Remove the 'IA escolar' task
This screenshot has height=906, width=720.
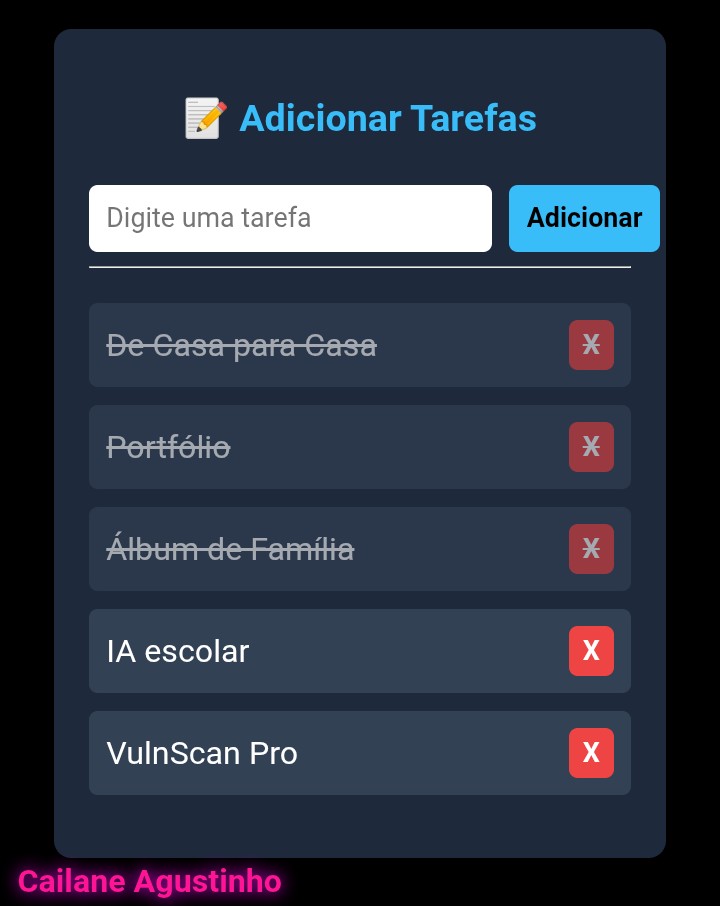coord(591,651)
